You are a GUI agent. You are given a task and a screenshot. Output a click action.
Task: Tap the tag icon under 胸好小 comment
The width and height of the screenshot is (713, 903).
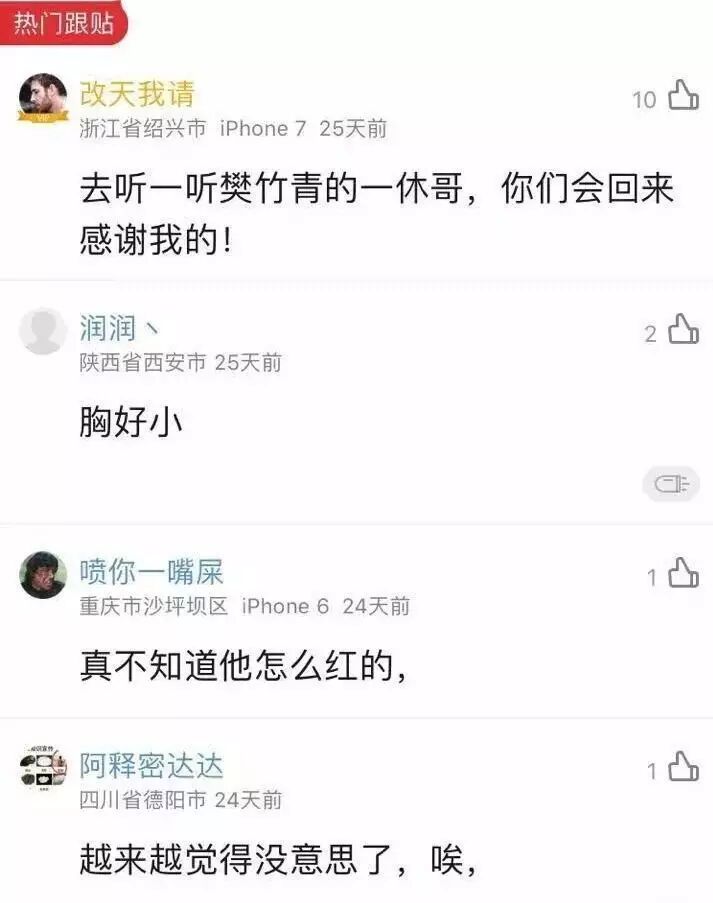click(x=671, y=484)
